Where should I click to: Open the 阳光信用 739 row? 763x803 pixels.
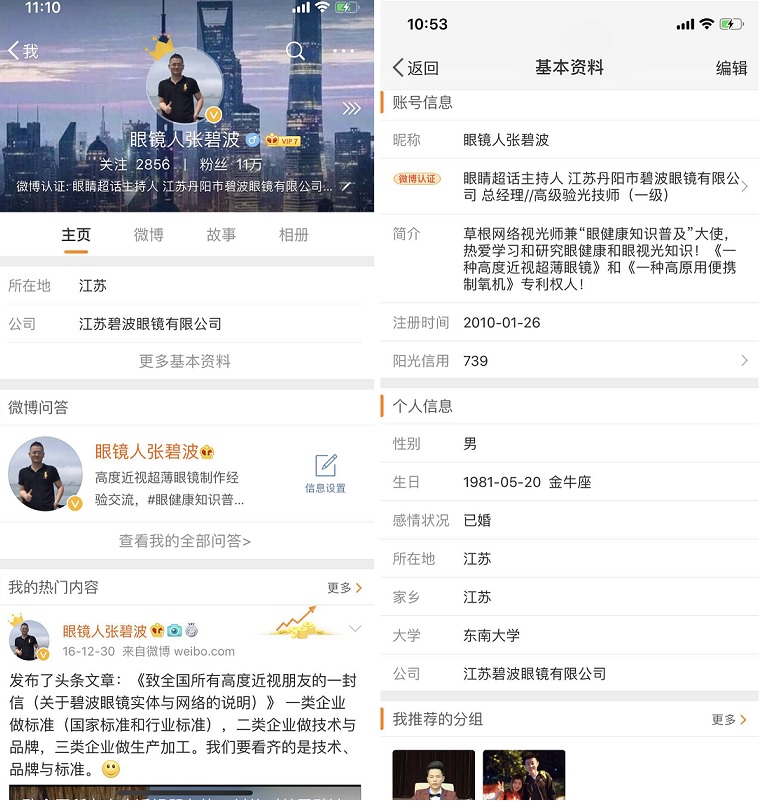pos(570,361)
